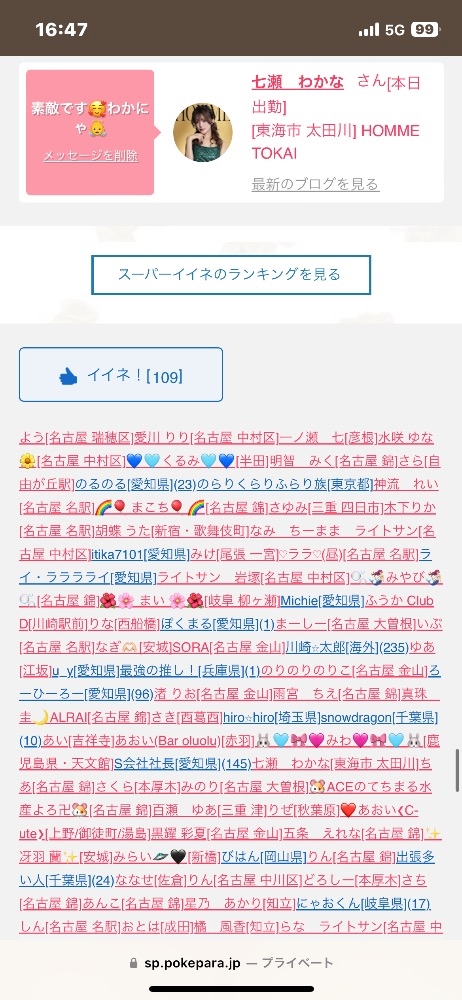View スーパーイイネのランキングを見る button
The height and width of the screenshot is (1000, 462).
coord(230,275)
